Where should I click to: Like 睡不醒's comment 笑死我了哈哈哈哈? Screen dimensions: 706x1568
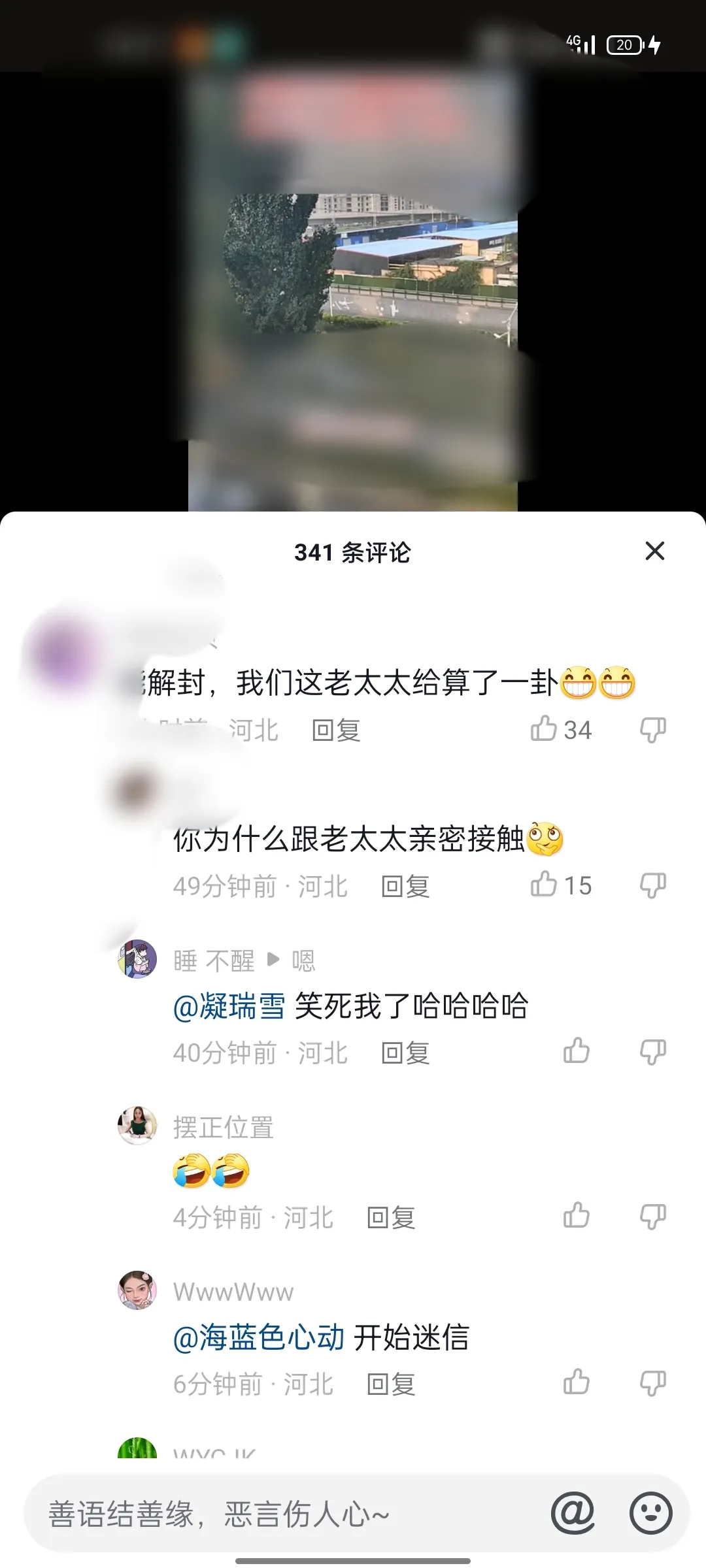(577, 1051)
